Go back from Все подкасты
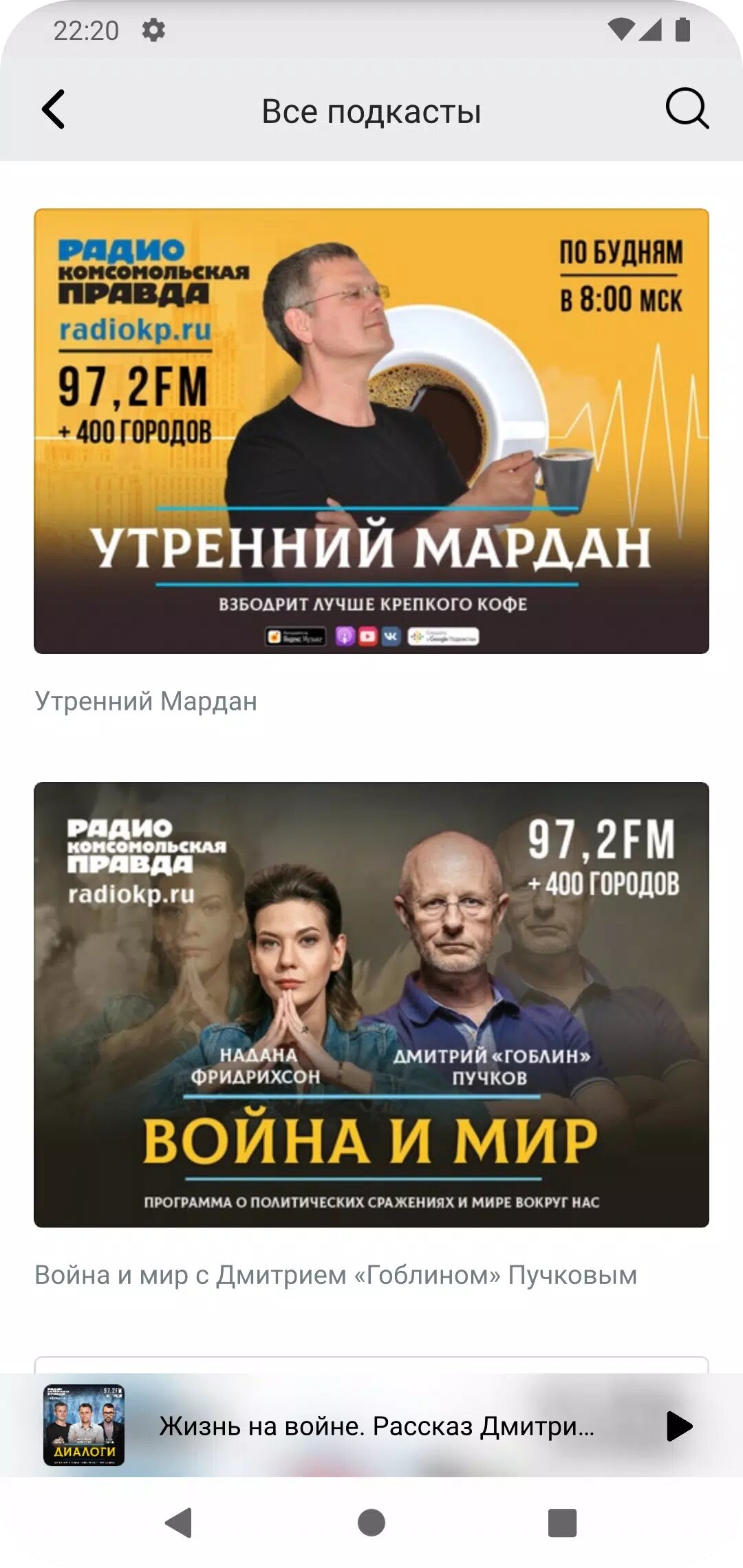The width and height of the screenshot is (743, 1568). [x=54, y=110]
